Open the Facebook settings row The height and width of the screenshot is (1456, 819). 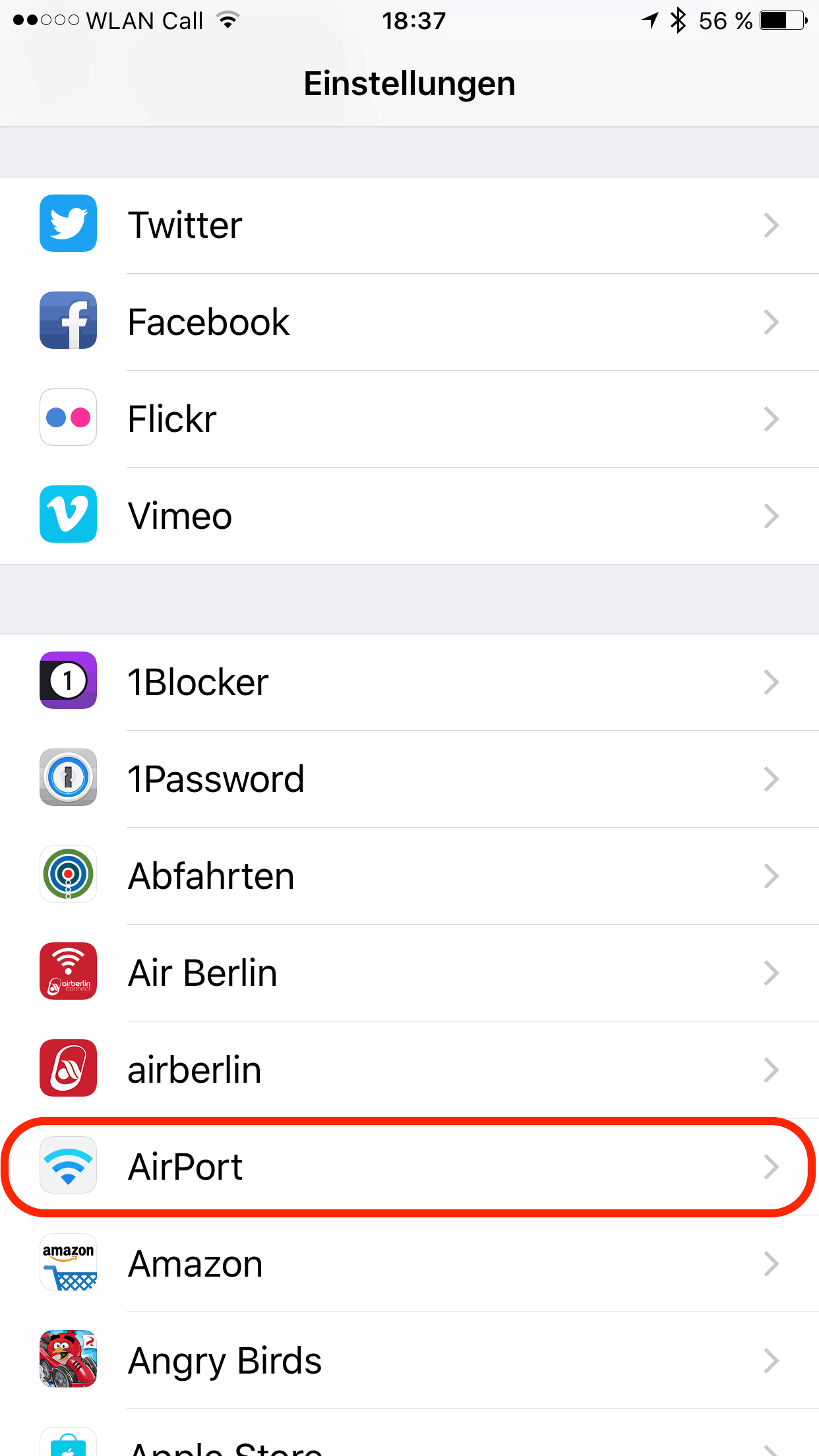click(409, 322)
